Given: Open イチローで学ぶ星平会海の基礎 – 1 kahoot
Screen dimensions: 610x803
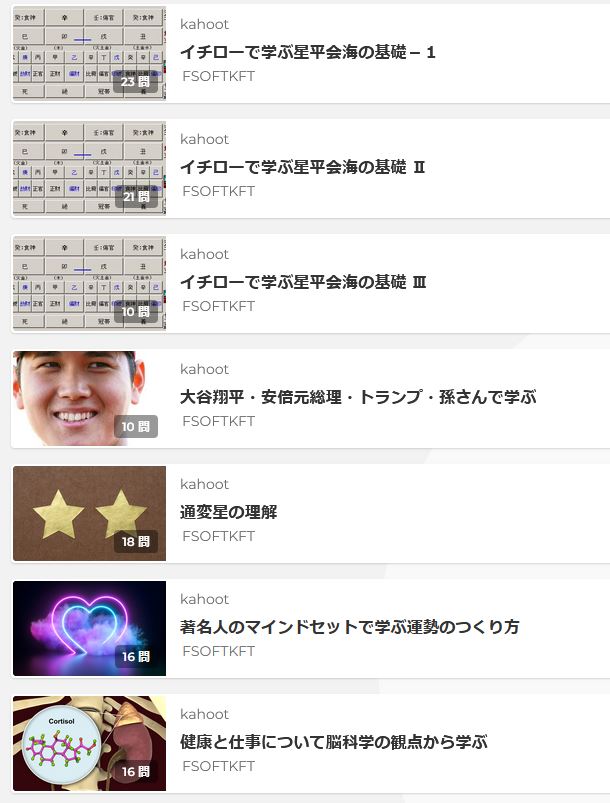Looking at the screenshot, I should tap(307, 52).
